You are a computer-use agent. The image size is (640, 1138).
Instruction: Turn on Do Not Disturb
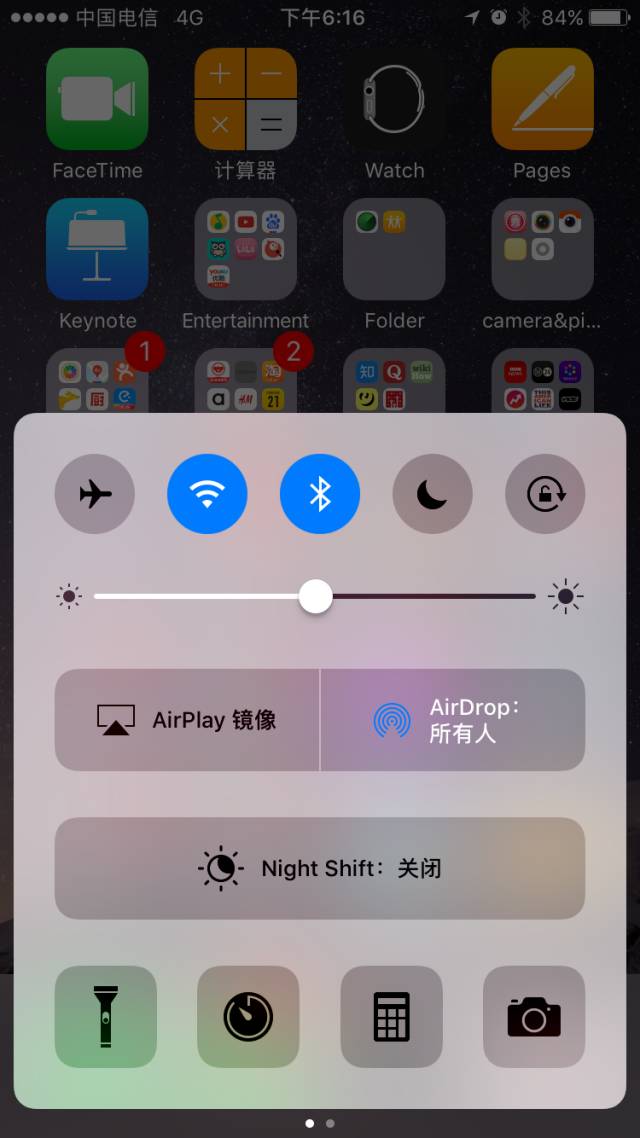(x=432, y=494)
